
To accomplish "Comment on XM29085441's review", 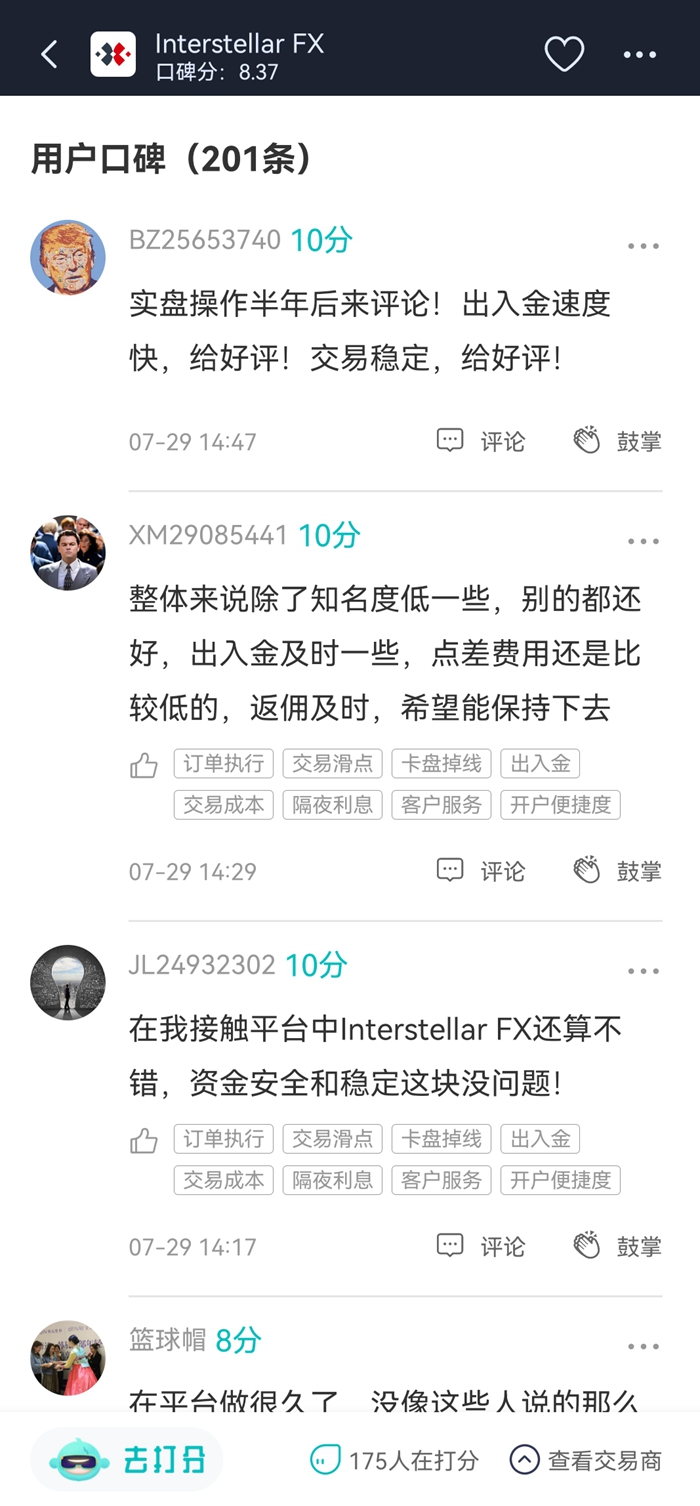I will click(481, 871).
